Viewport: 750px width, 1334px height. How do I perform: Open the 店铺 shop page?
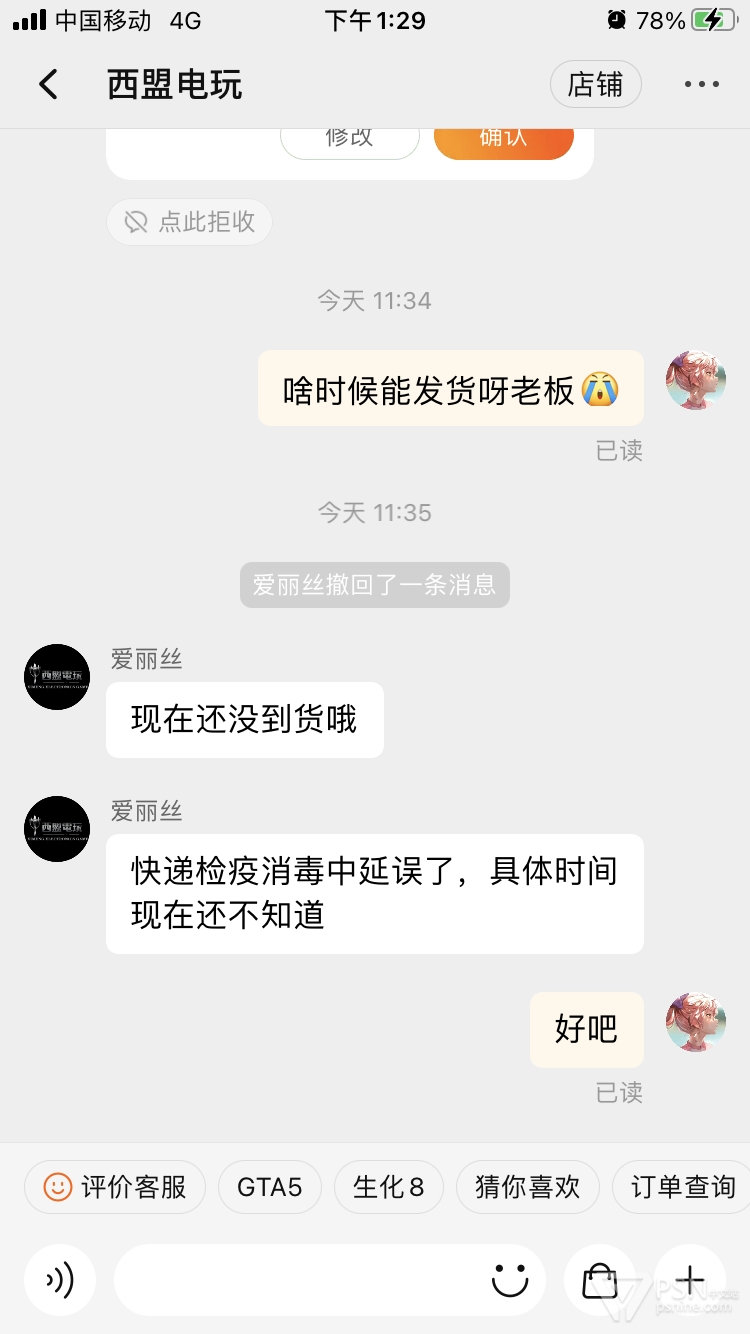point(595,85)
